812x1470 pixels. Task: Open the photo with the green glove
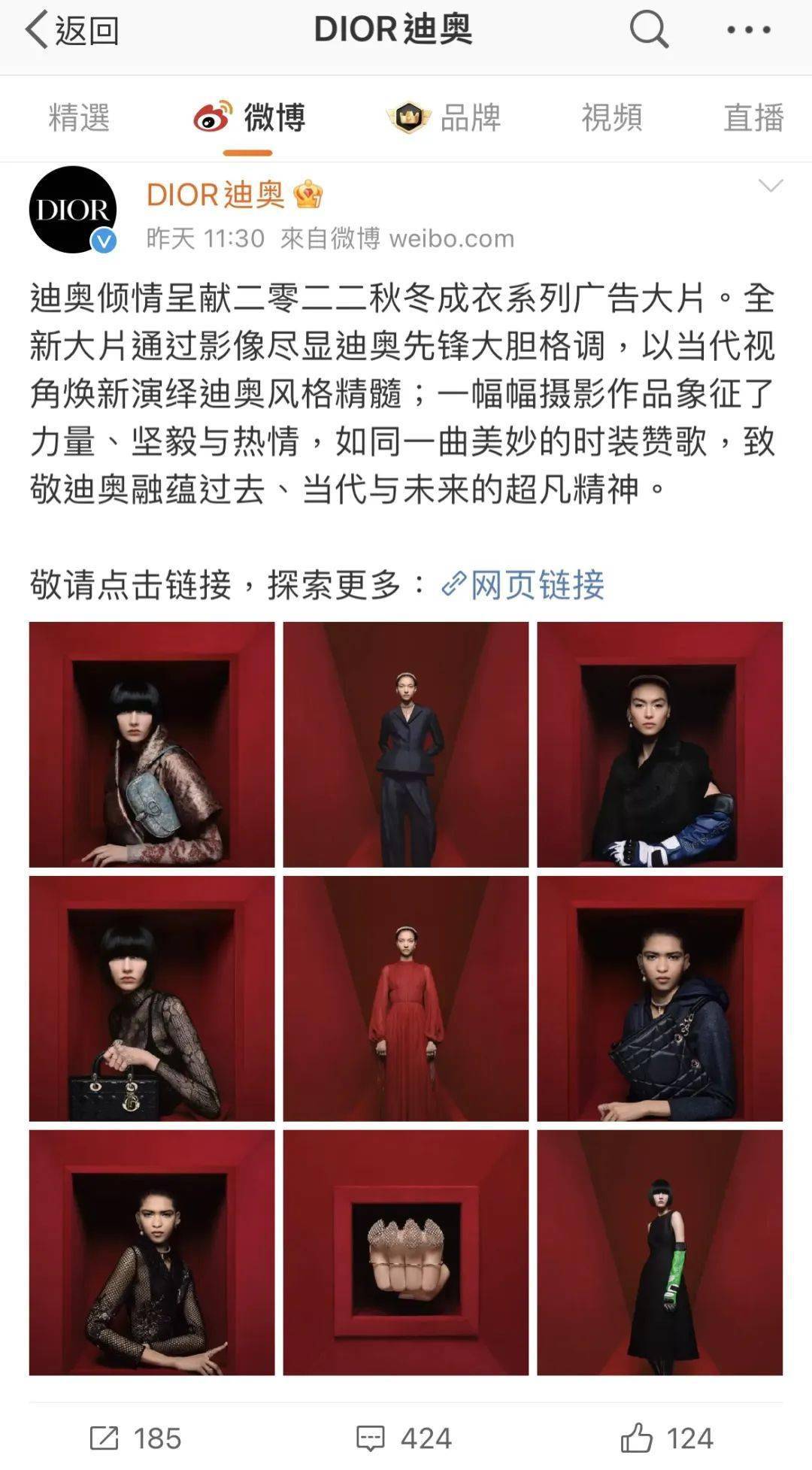(x=660, y=1253)
